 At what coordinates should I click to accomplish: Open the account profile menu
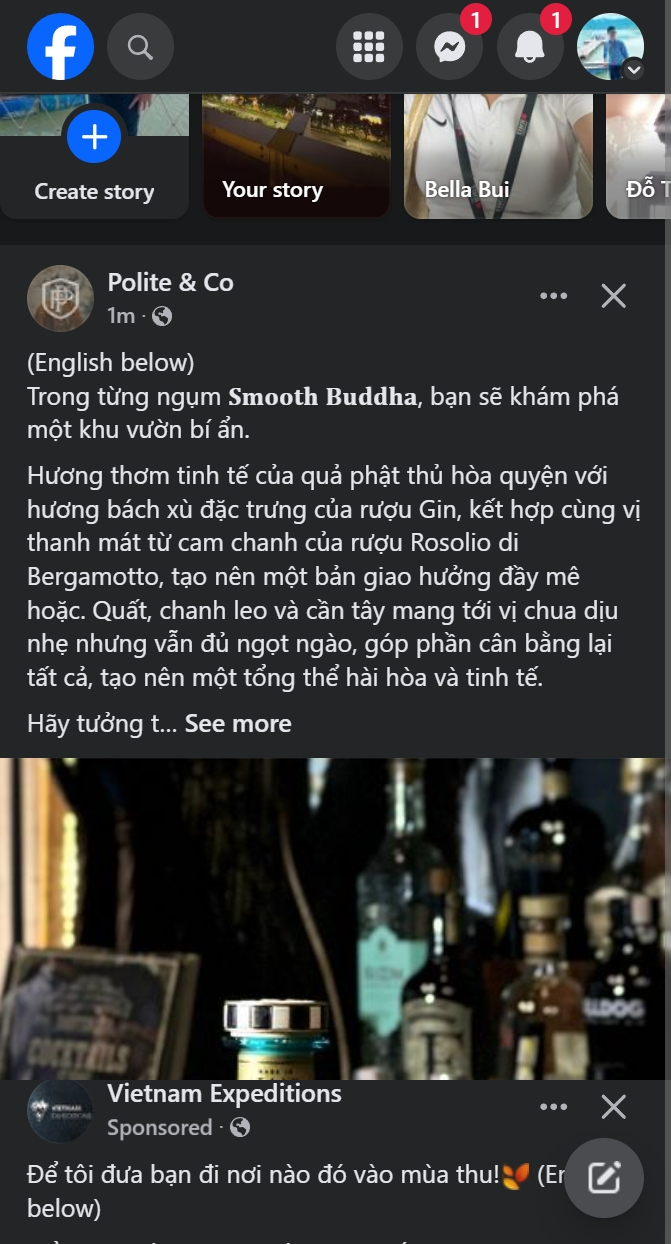611,46
